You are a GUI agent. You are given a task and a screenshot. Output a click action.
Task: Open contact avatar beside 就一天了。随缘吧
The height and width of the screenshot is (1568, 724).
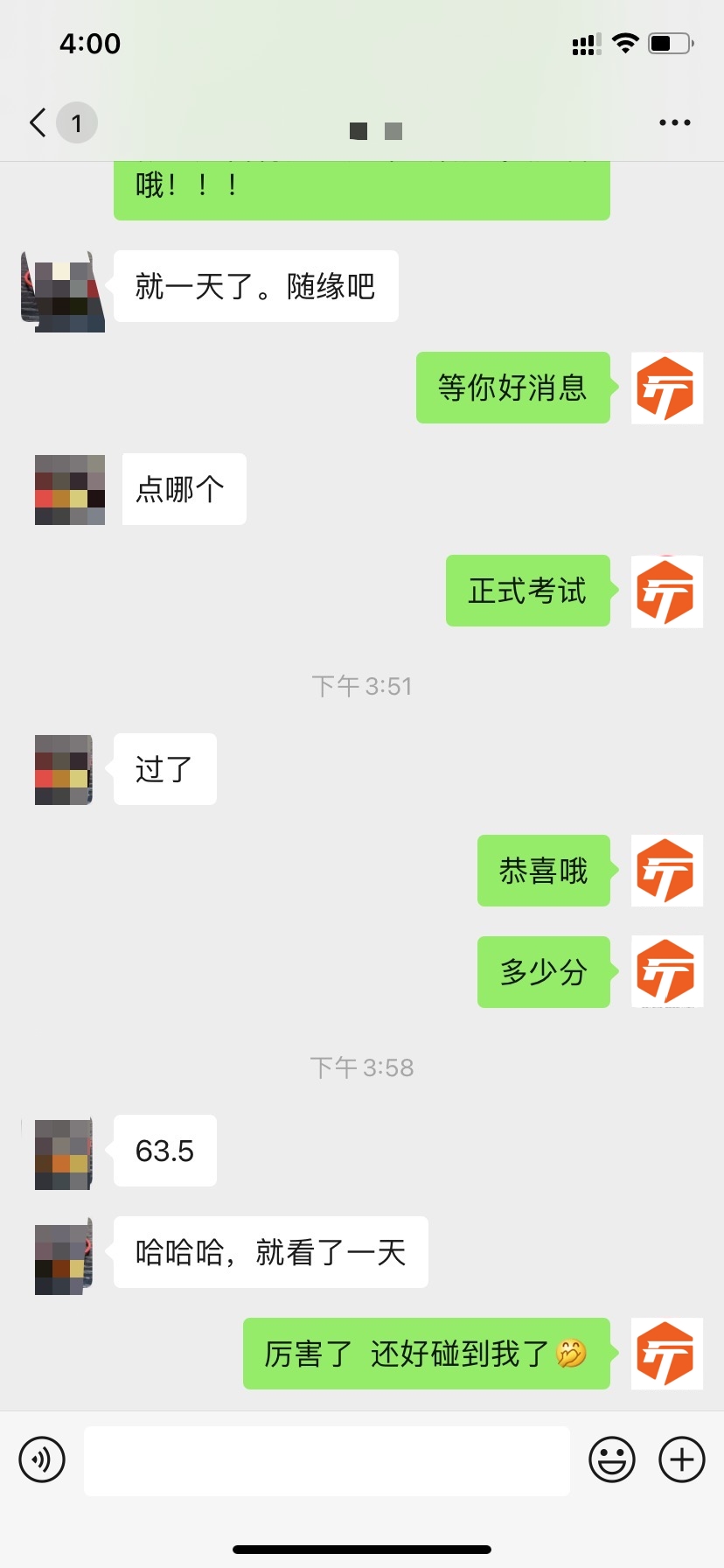point(65,292)
